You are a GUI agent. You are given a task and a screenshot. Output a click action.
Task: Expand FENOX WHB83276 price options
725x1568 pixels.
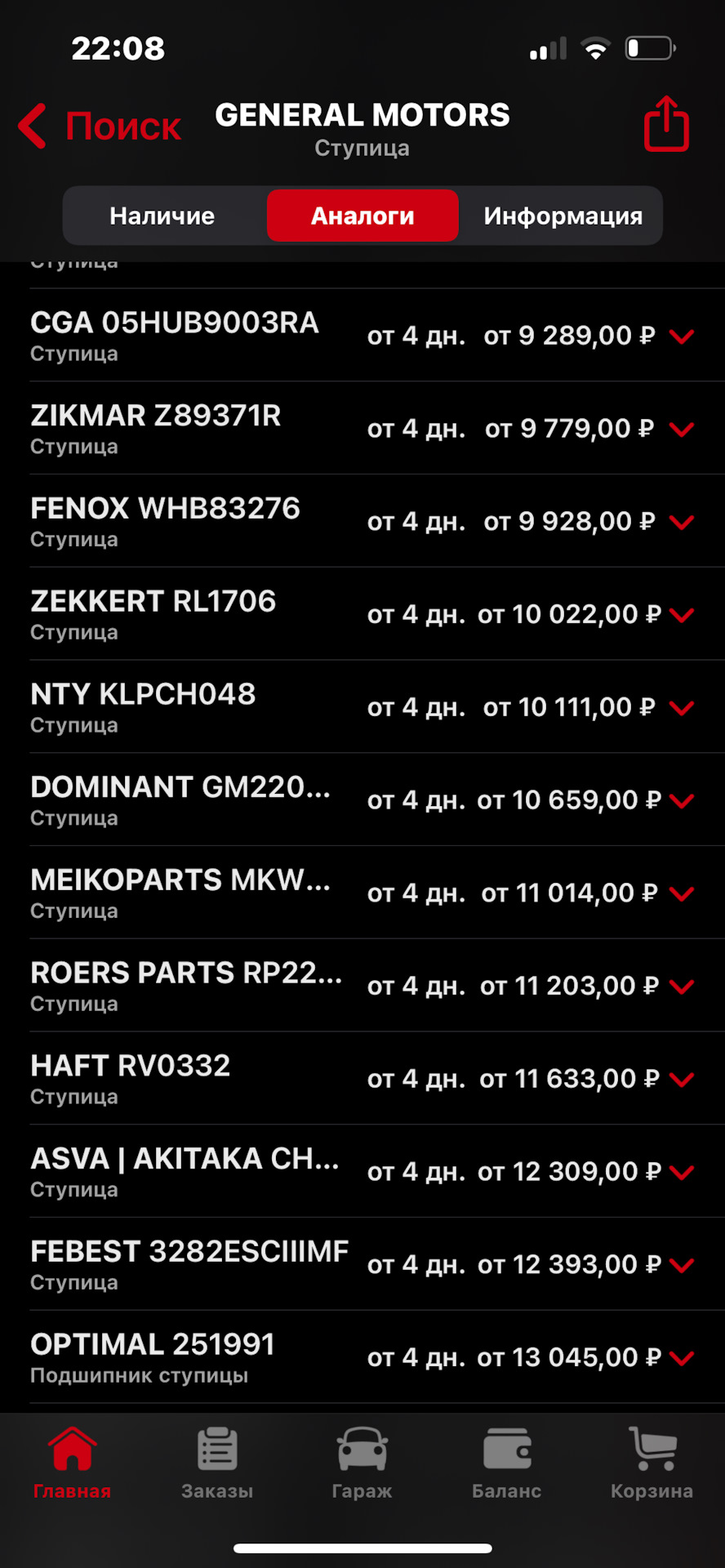tap(682, 522)
